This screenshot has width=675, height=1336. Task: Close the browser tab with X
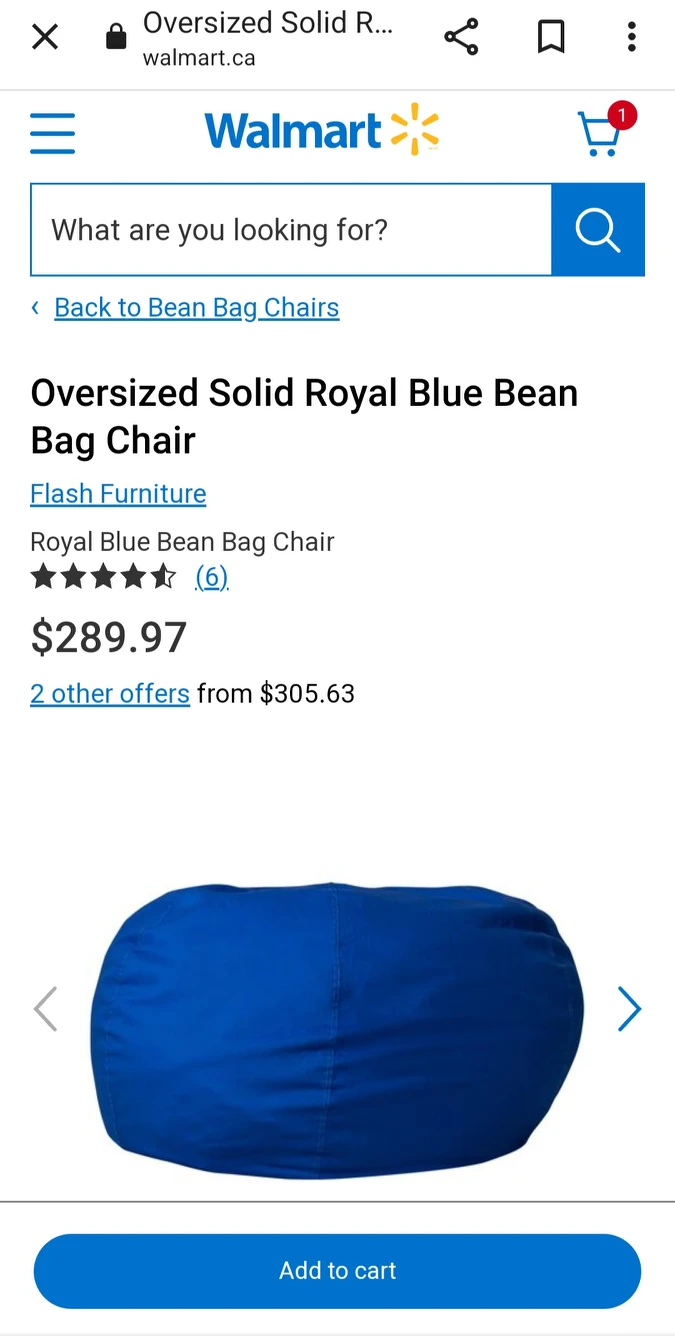pos(45,38)
